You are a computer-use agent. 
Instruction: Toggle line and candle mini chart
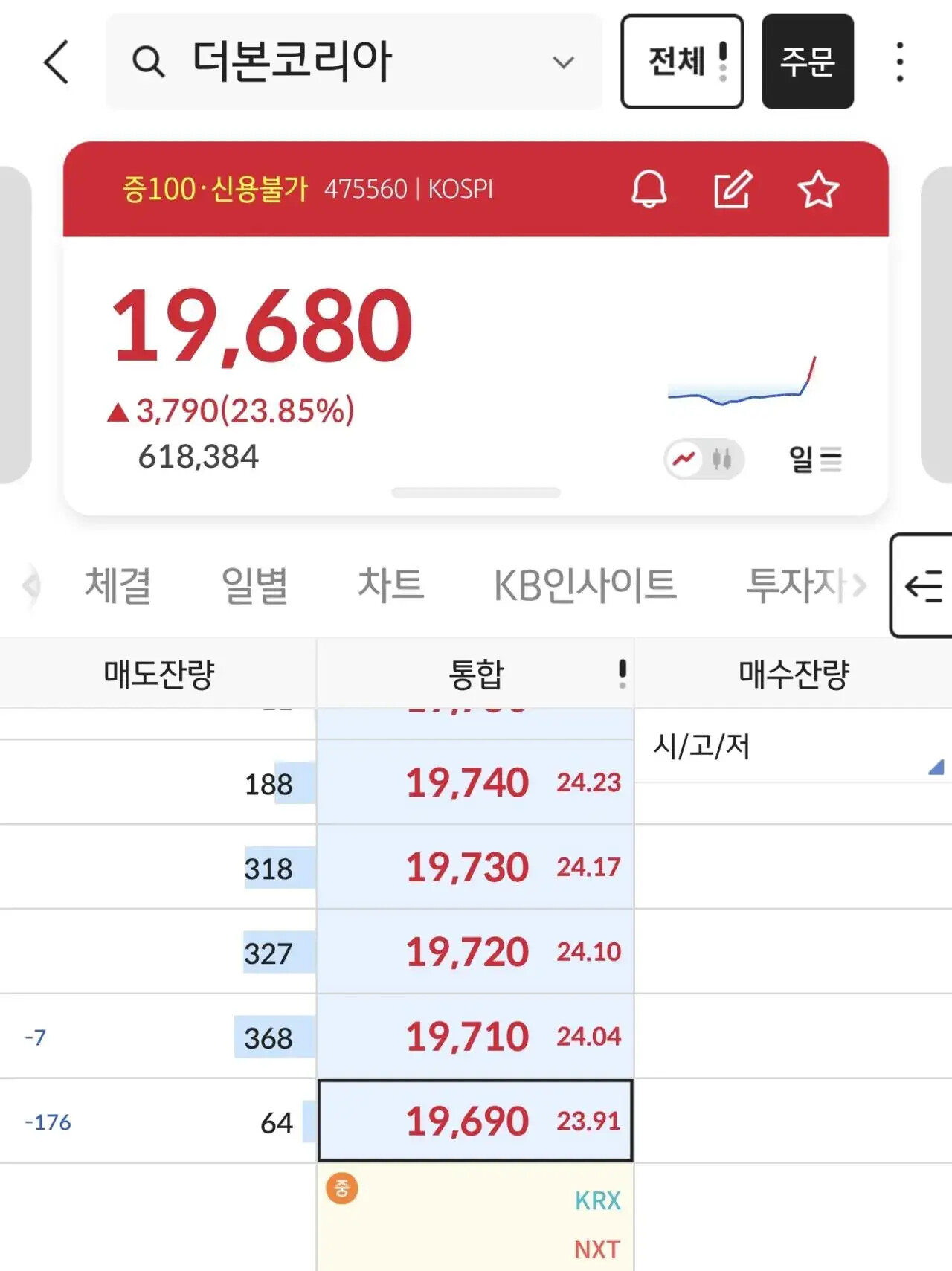coord(704,460)
